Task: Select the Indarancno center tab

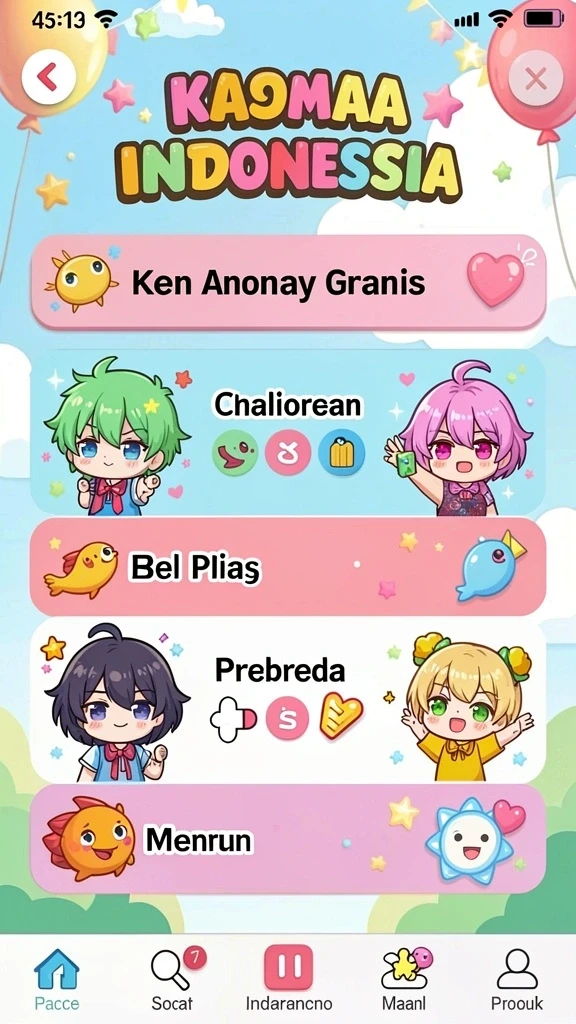Action: 289,978
